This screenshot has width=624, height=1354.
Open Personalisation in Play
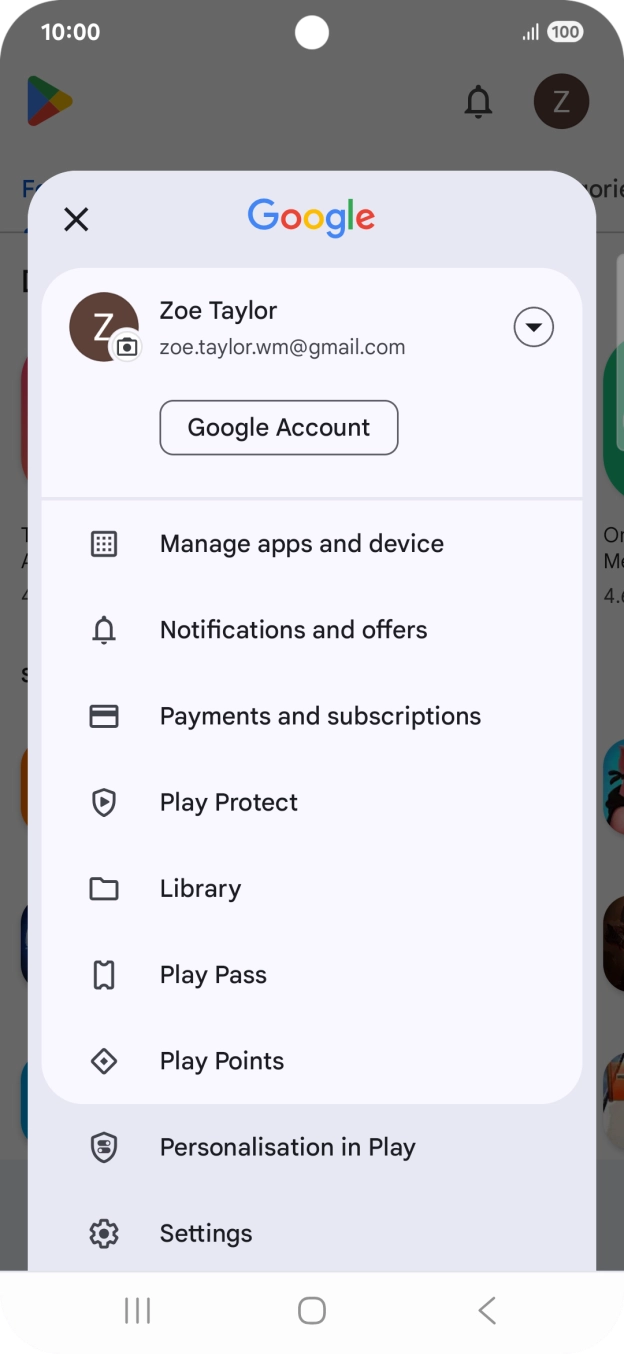tap(287, 1147)
